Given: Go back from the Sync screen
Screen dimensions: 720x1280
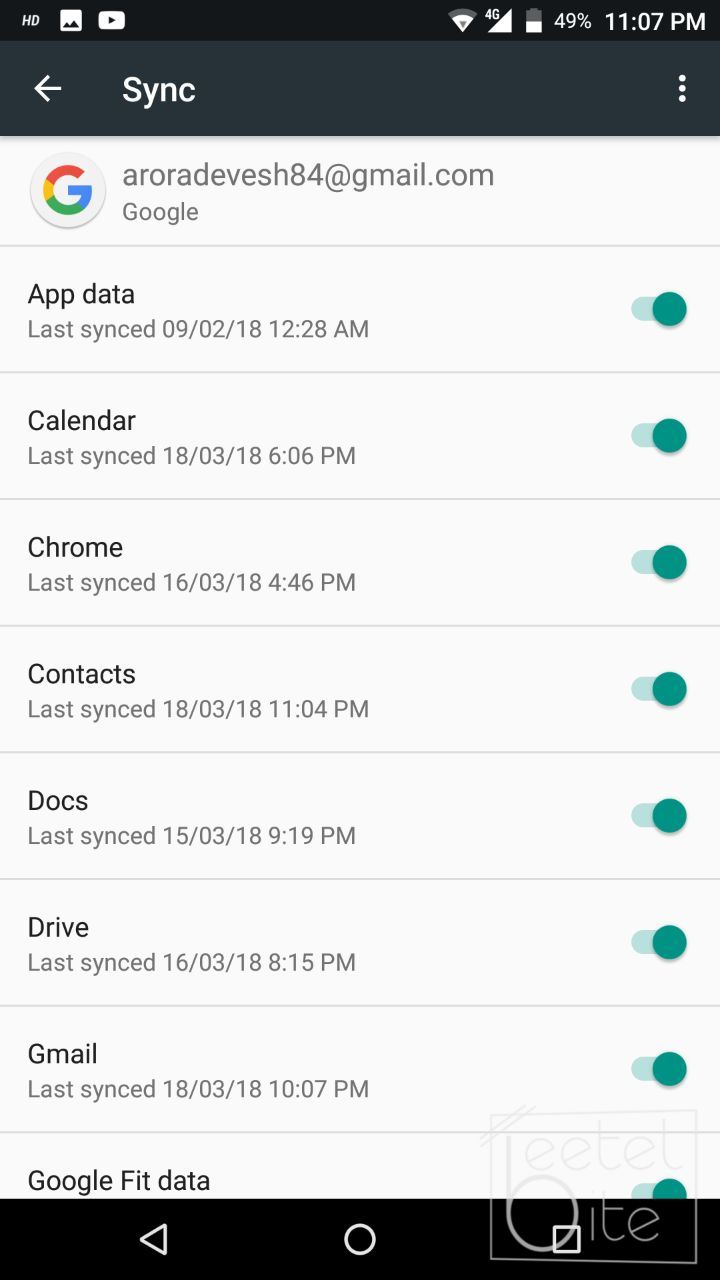Looking at the screenshot, I should (48, 89).
